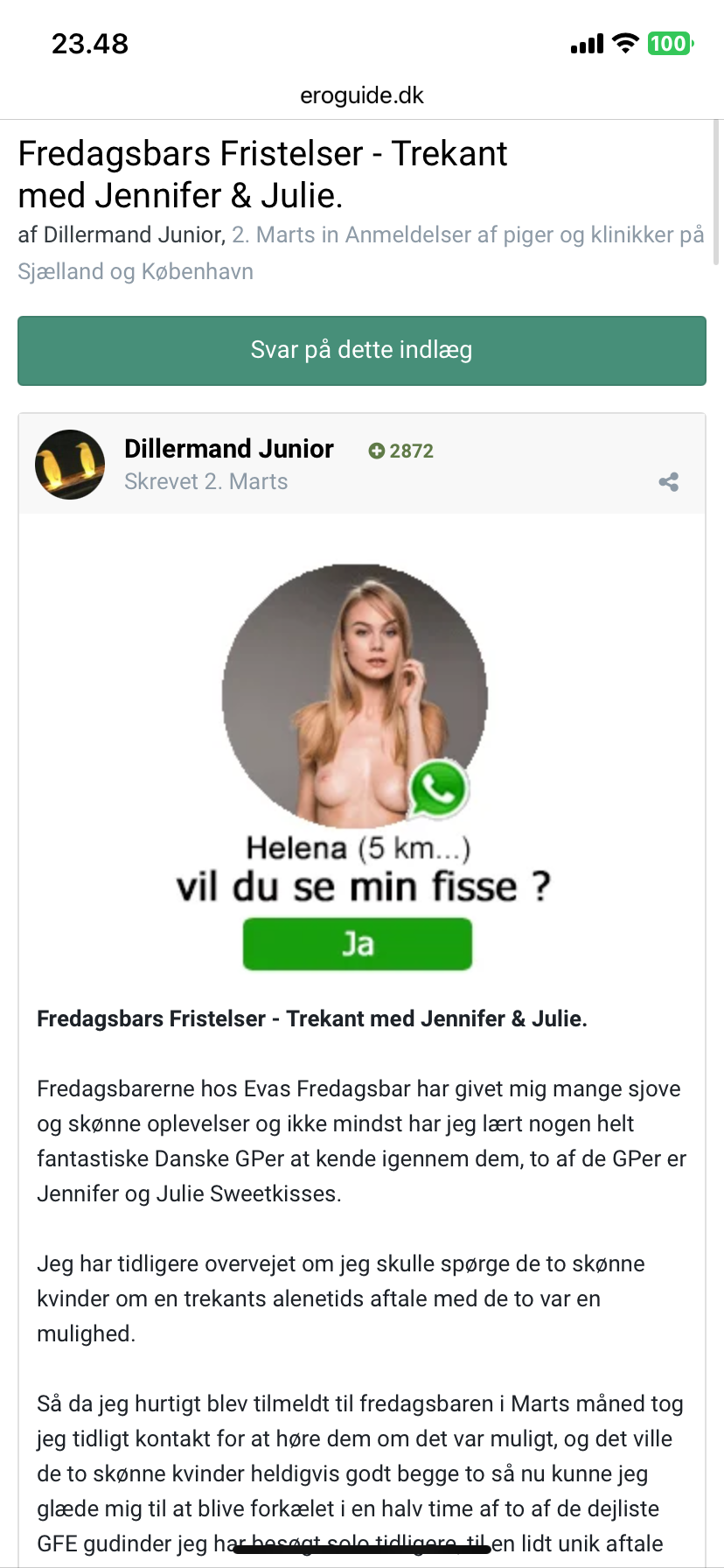This screenshot has width=724, height=1568.
Task: Open the Dillermand Junior avatar
Action: (x=70, y=465)
